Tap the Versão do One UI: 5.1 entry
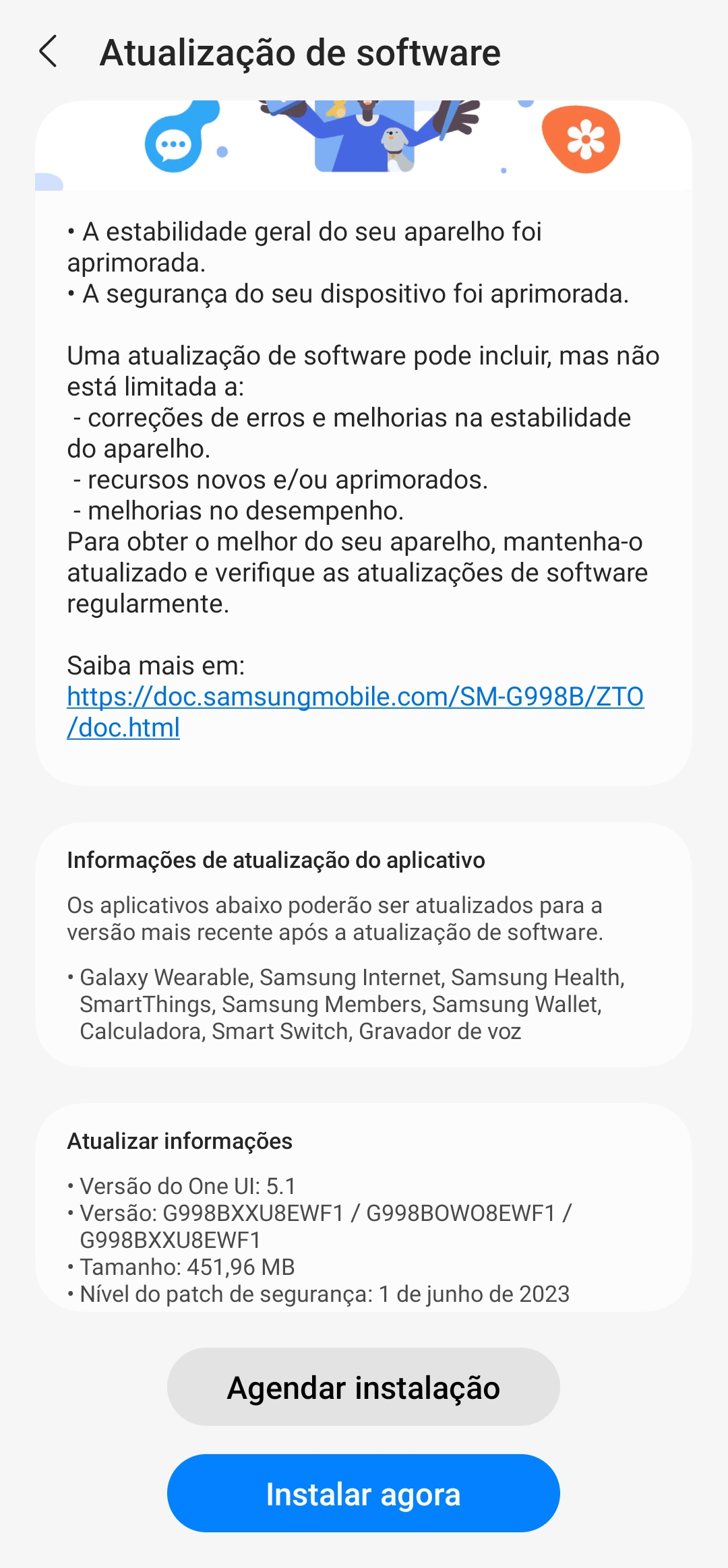 (x=185, y=1185)
